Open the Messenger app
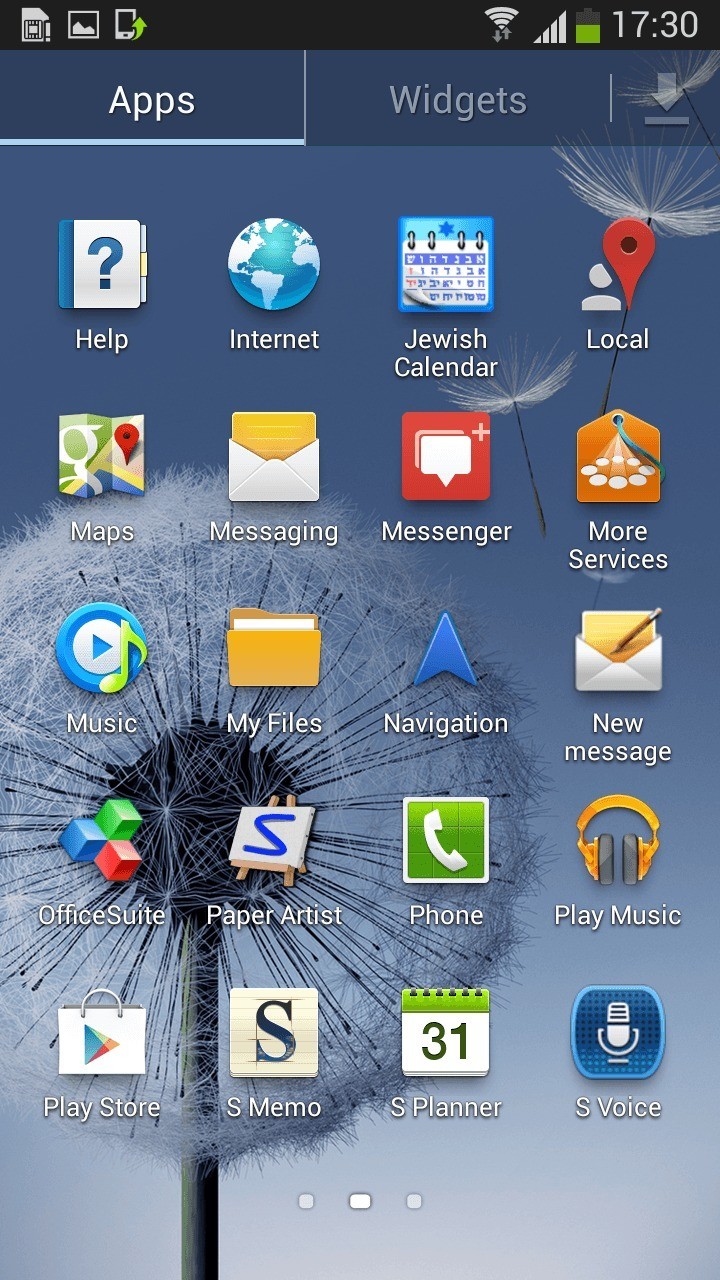 tap(446, 457)
